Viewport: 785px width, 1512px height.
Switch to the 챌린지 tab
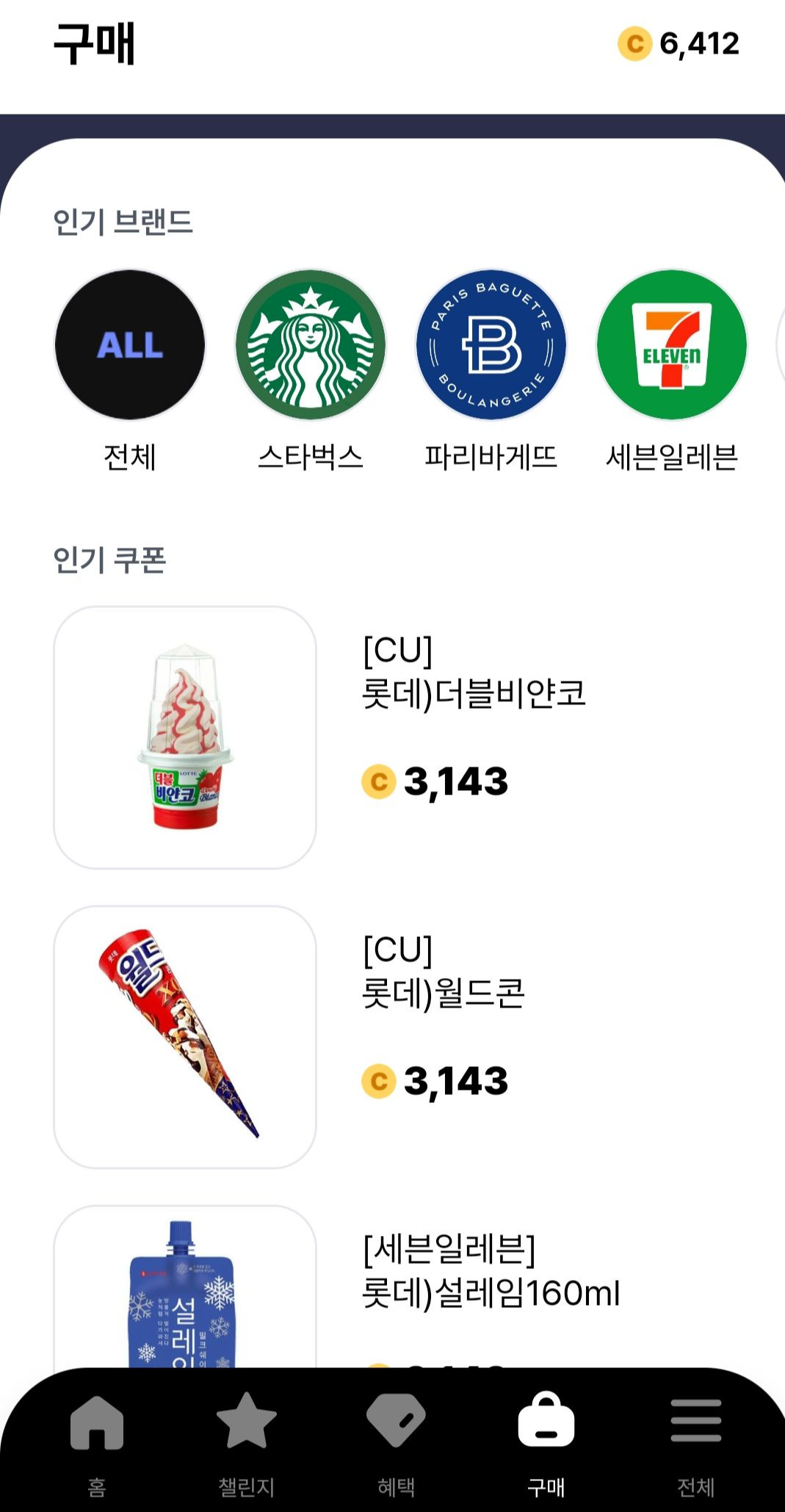pyautogui.click(x=247, y=1441)
